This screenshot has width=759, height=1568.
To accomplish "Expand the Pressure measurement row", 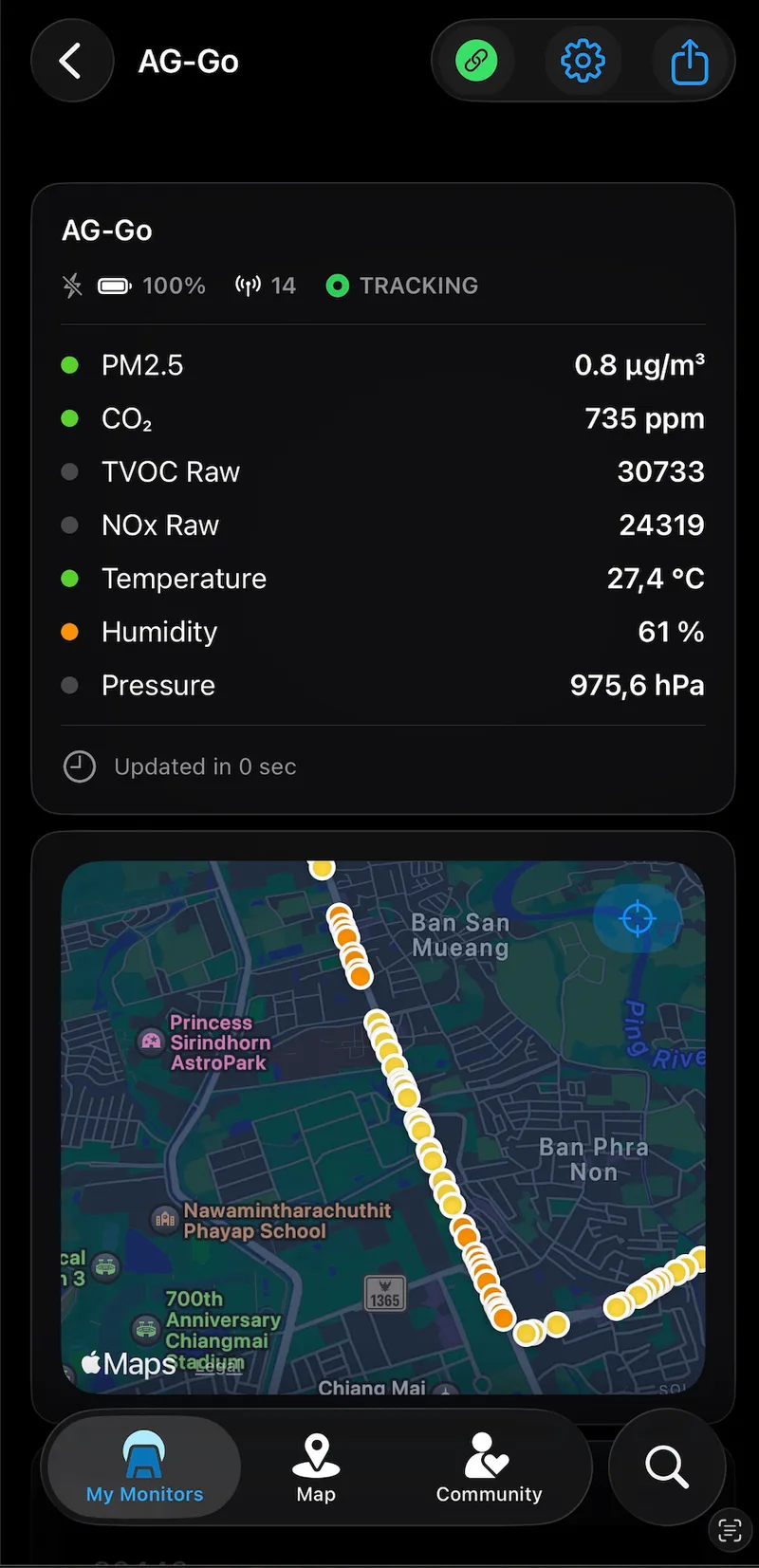I will click(379, 685).
